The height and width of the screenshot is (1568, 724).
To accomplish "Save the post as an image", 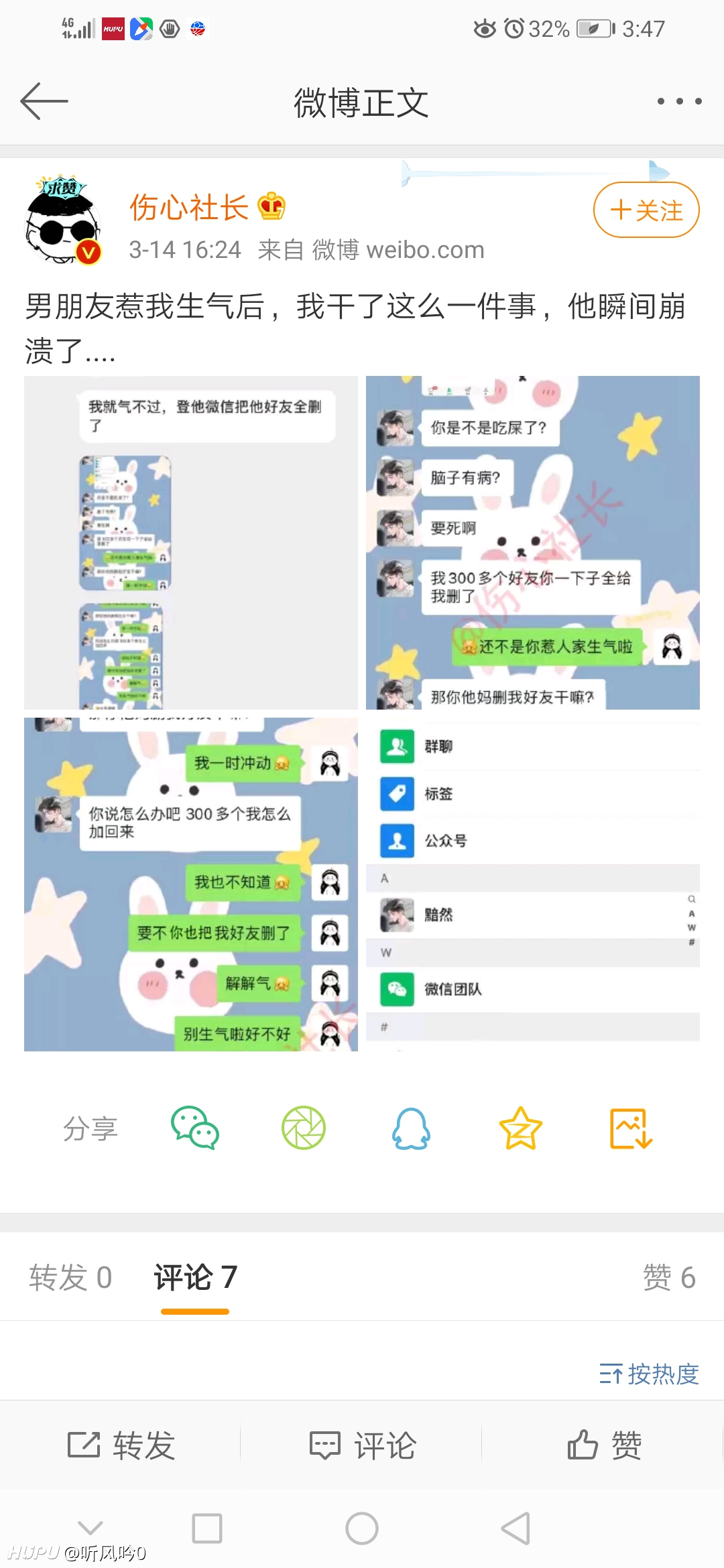I will [x=631, y=1128].
